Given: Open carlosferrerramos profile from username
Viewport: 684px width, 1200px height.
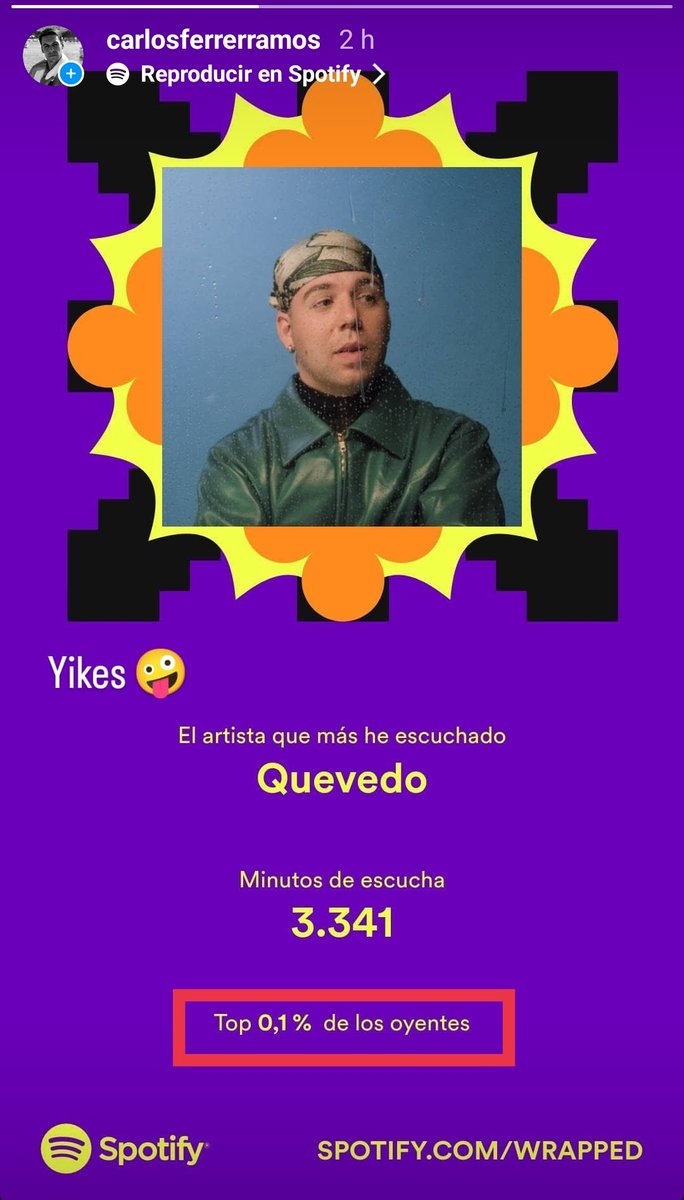Looking at the screenshot, I should point(213,40).
